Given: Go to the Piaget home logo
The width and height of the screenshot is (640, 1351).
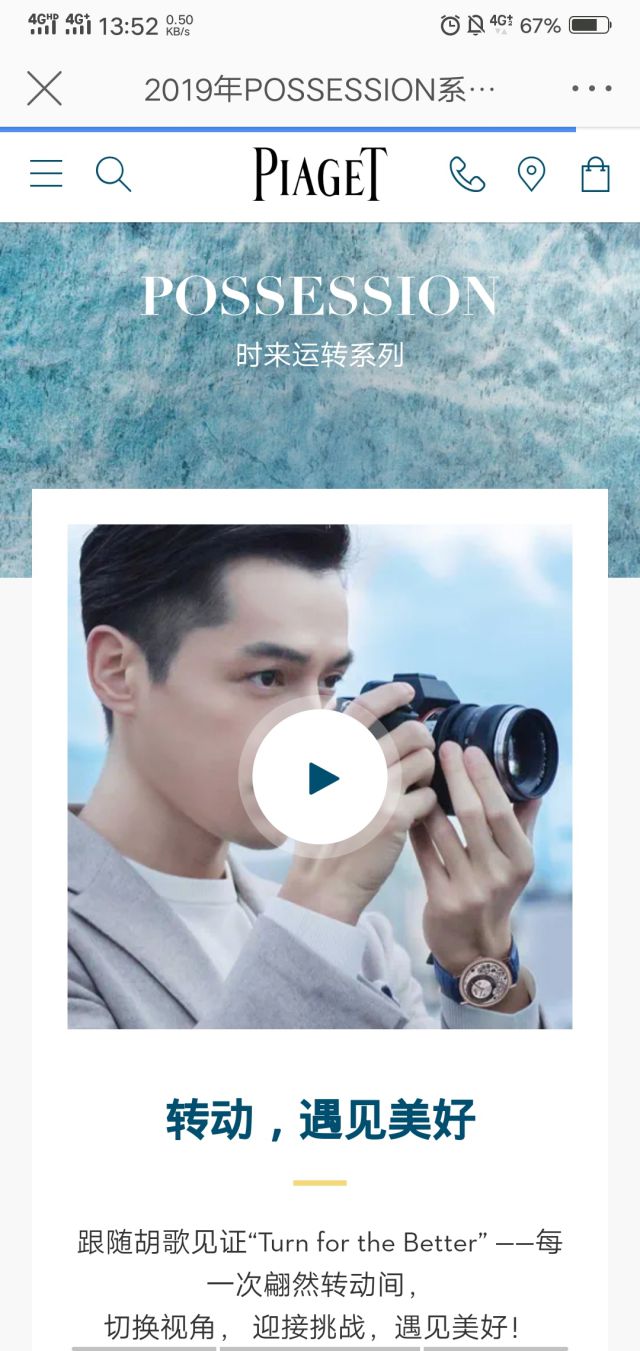Looking at the screenshot, I should 320,174.
